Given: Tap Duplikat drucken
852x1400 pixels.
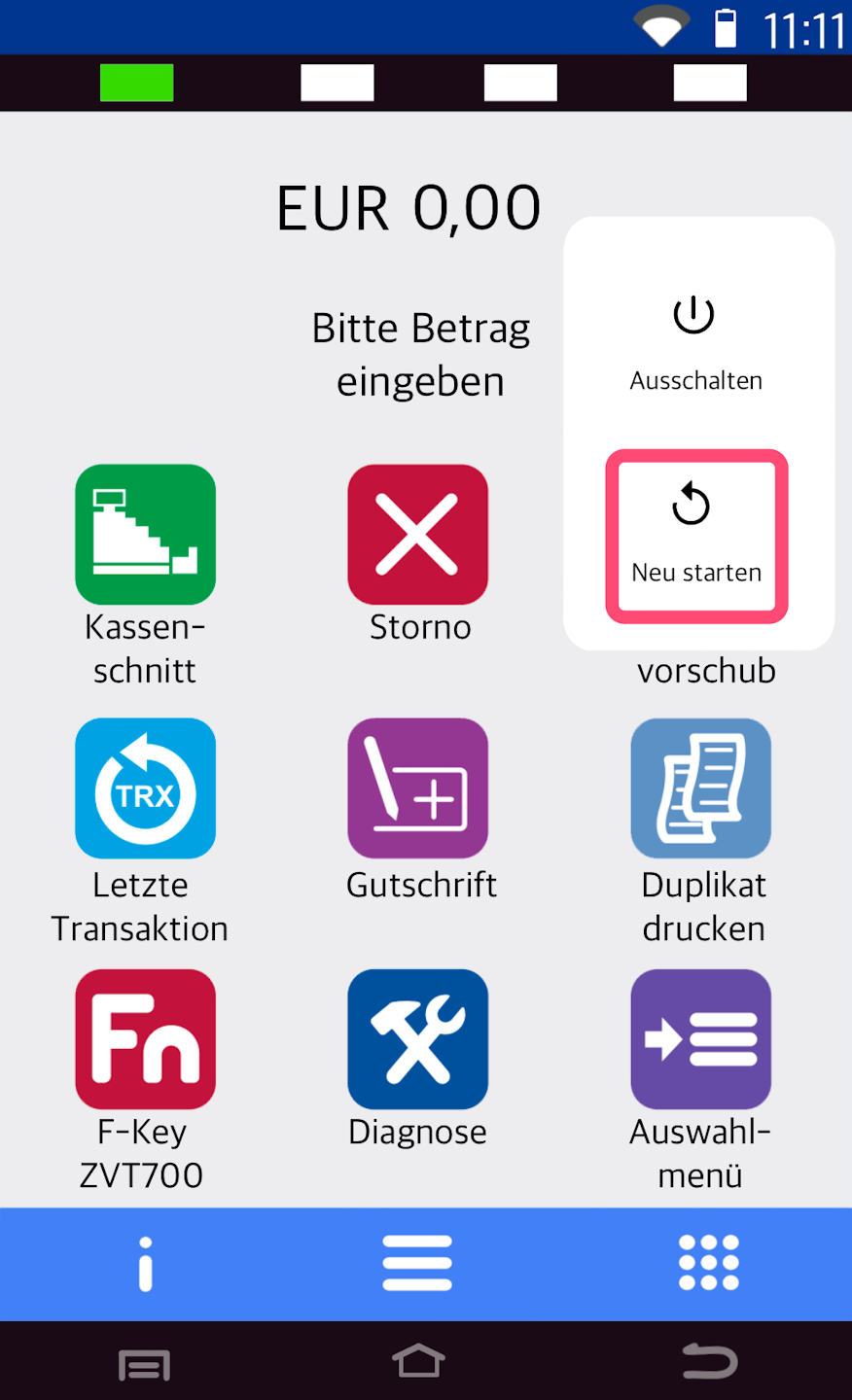Looking at the screenshot, I should click(701, 788).
